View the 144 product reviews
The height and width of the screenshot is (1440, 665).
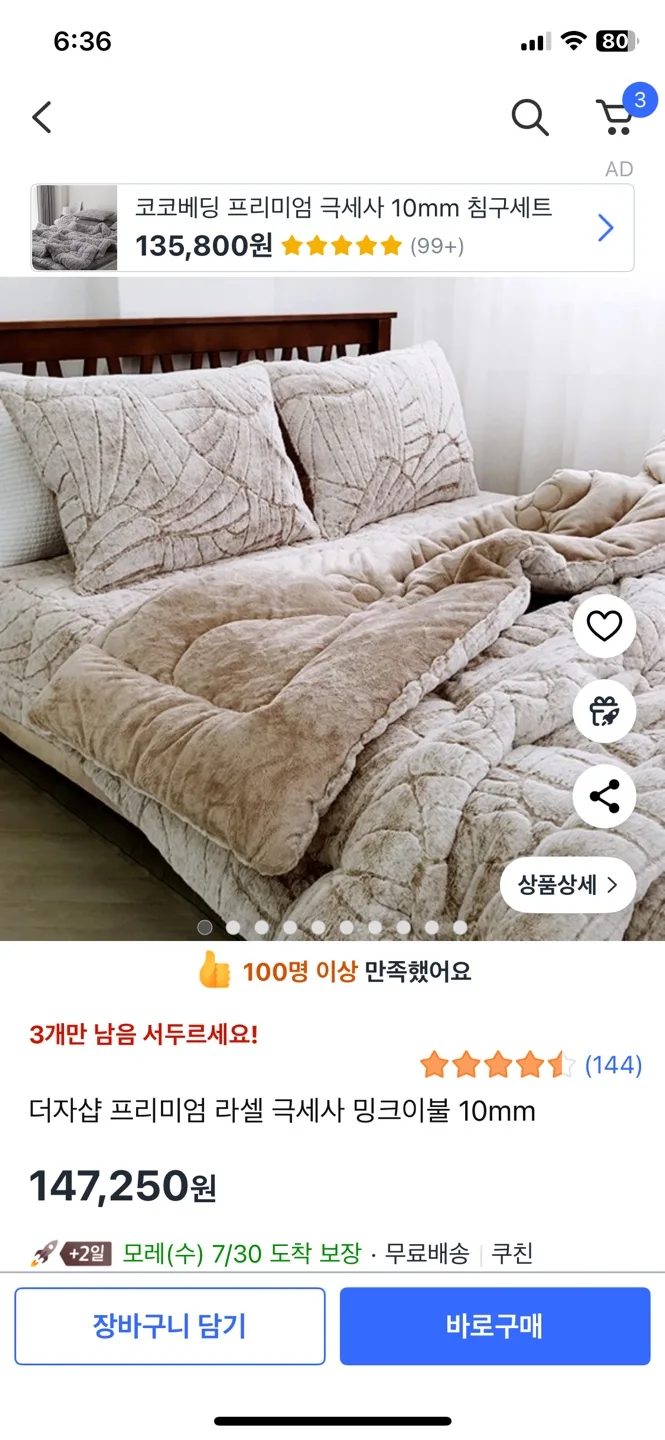click(612, 1065)
